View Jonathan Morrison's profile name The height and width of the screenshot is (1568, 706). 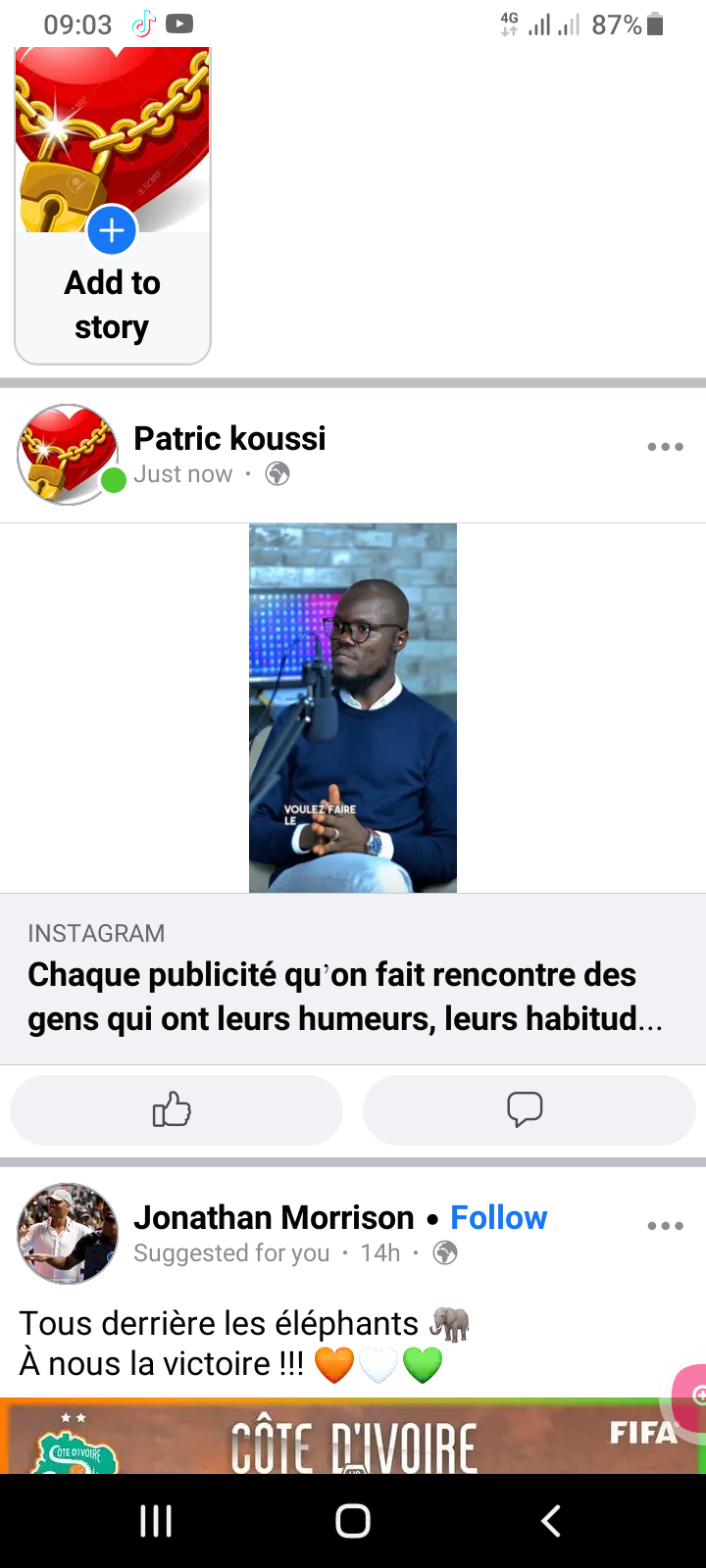[274, 1217]
